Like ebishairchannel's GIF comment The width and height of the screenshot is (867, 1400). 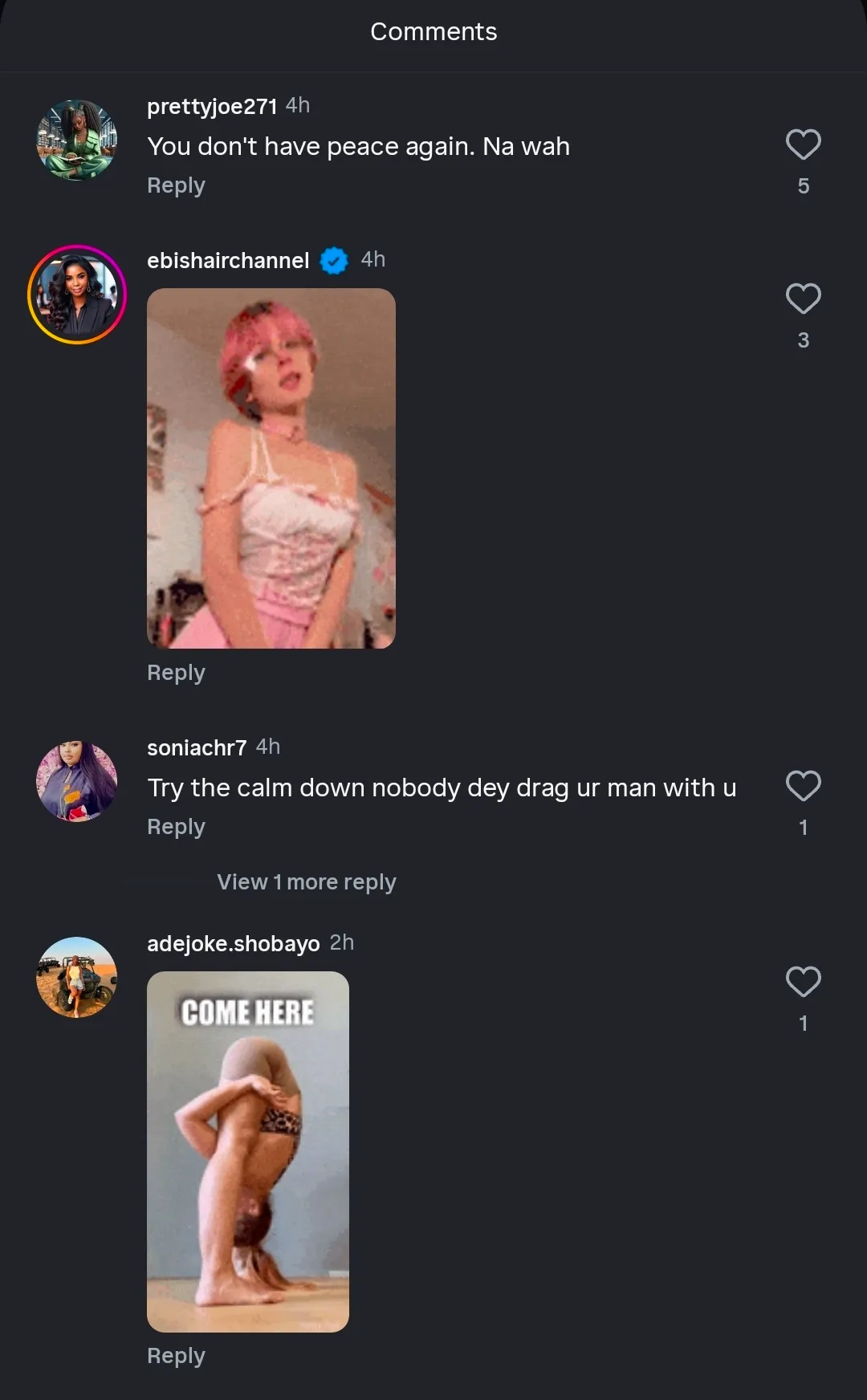point(803,299)
